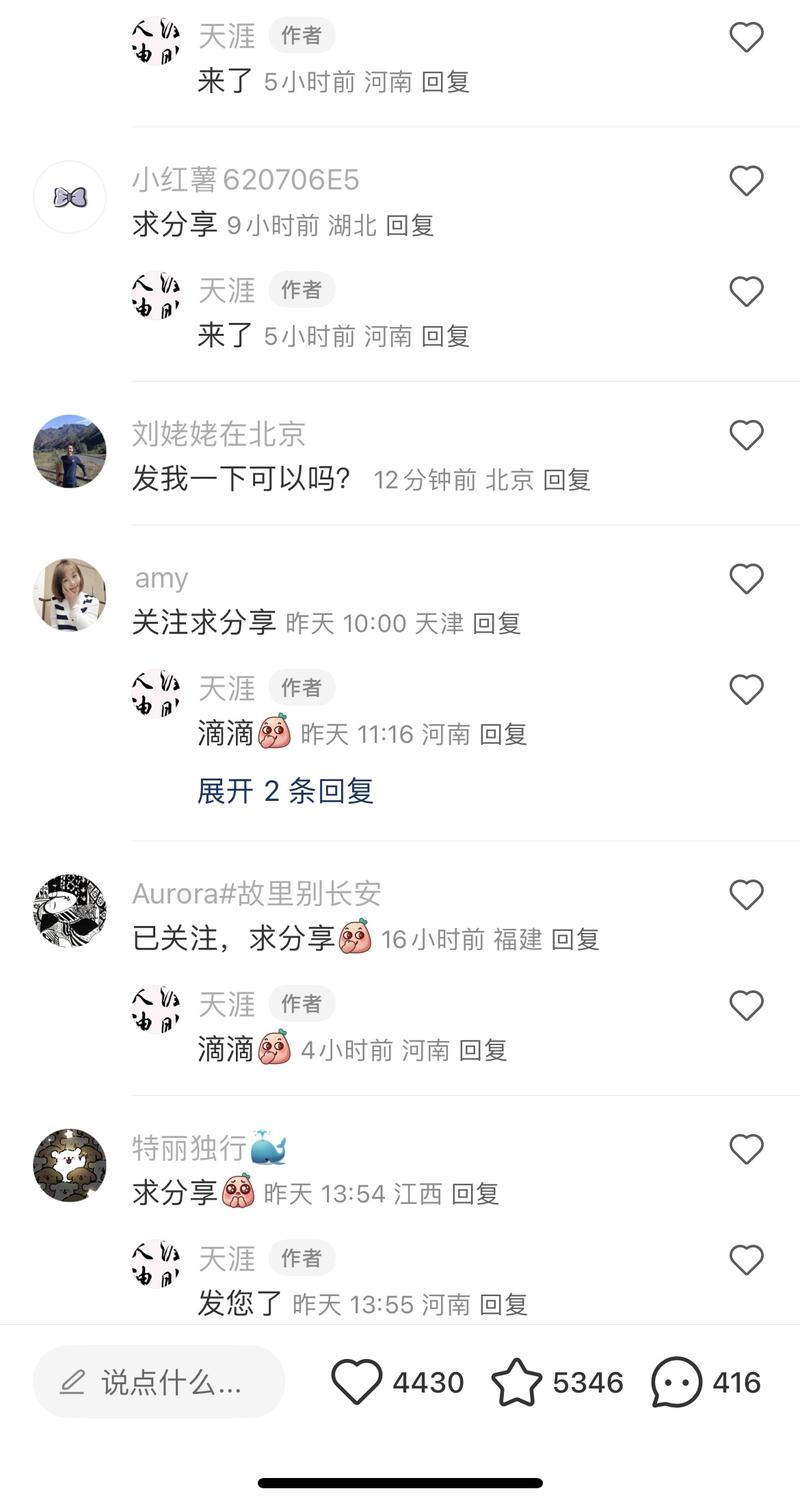Tap the heart icon showing 4430 likes
The width and height of the screenshot is (800, 1504).
point(358,1381)
